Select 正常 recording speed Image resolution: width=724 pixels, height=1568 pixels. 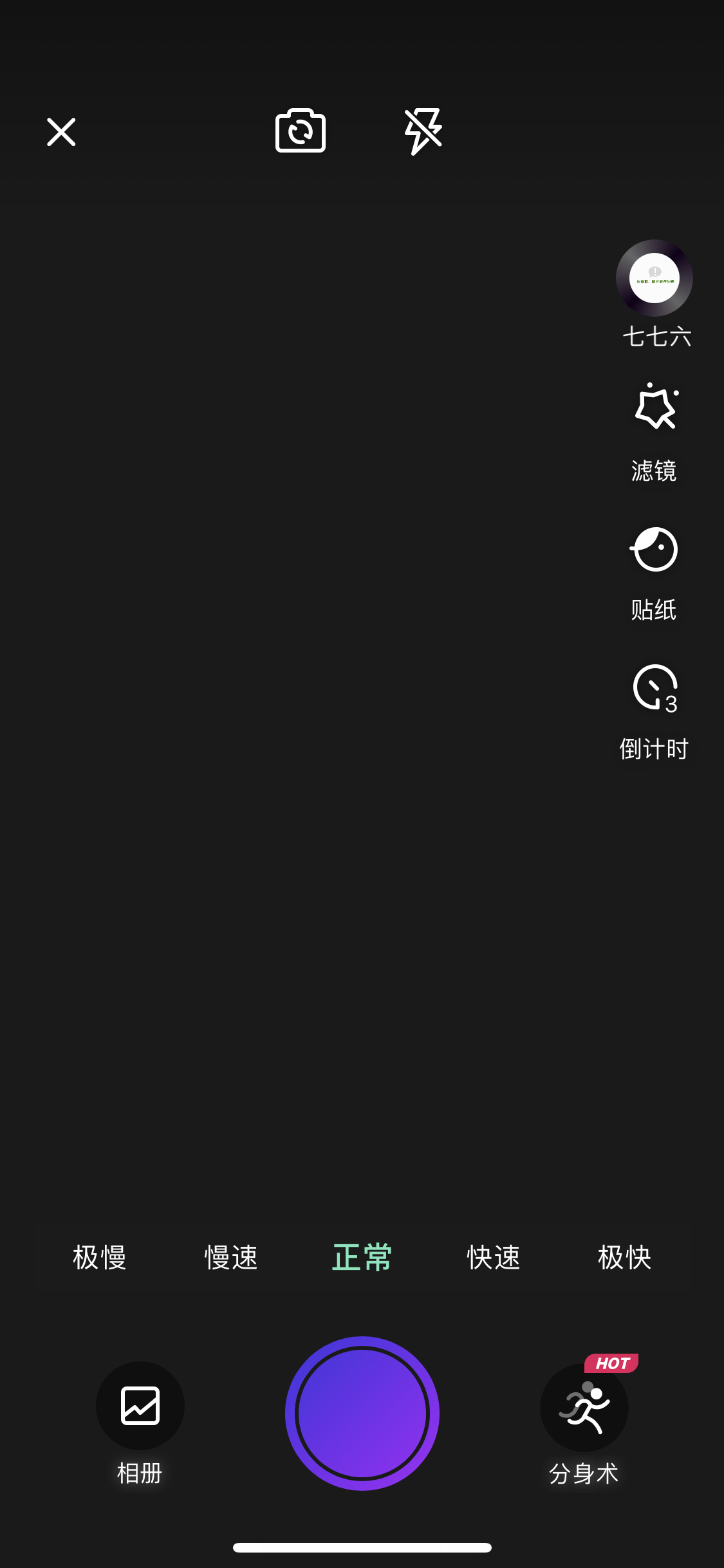362,1257
